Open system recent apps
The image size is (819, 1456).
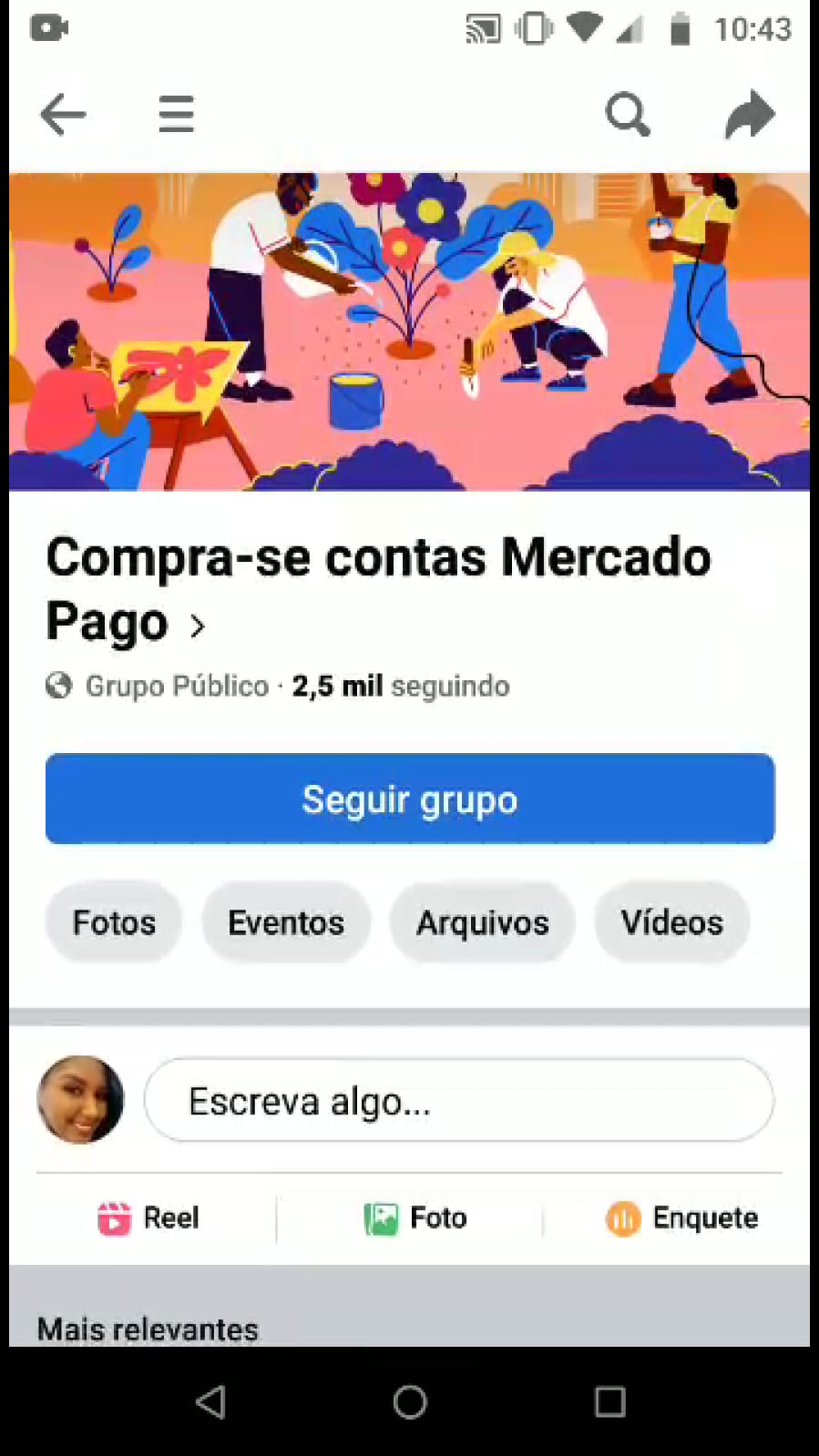(609, 1401)
